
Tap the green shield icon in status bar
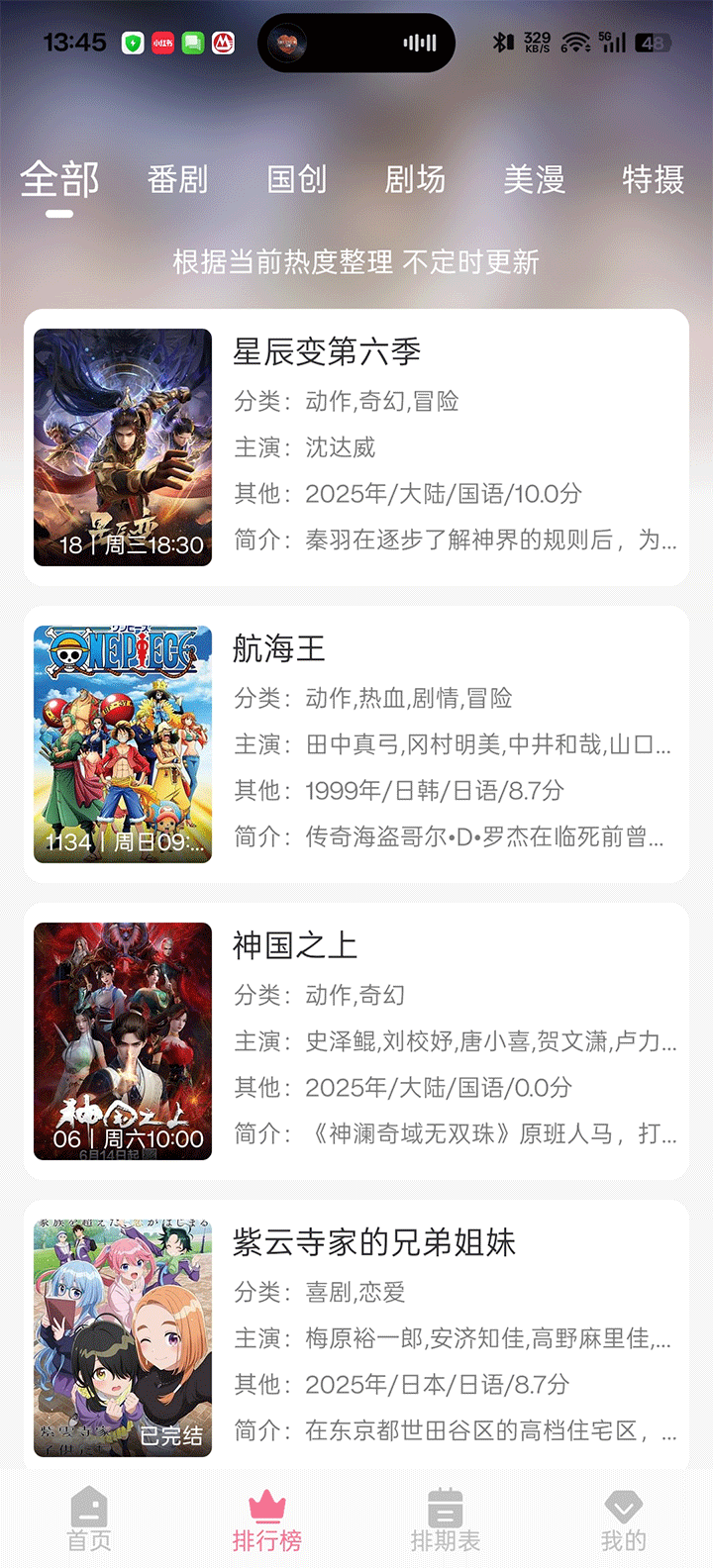(132, 43)
